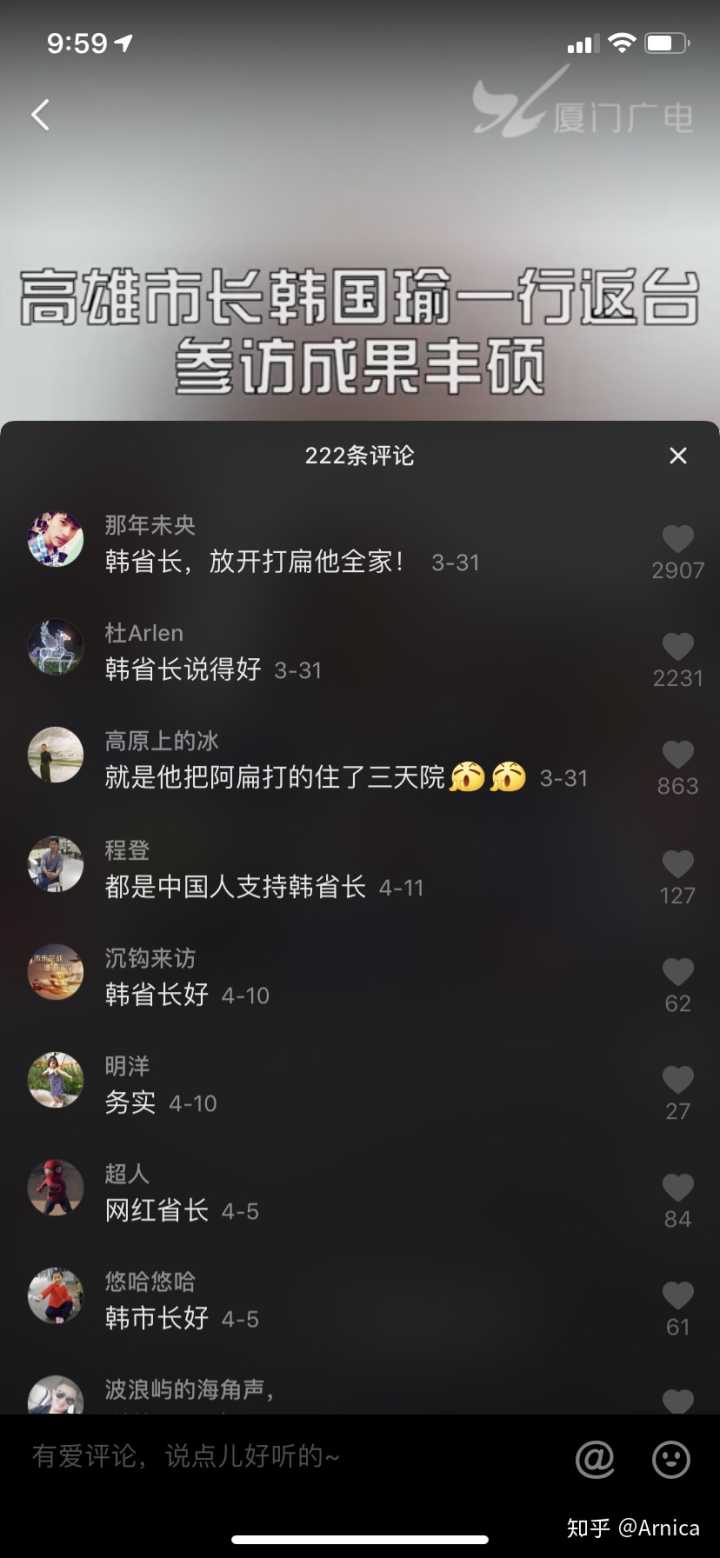The height and width of the screenshot is (1558, 720).
Task: Go back using the top-left arrow
Action: point(40,115)
